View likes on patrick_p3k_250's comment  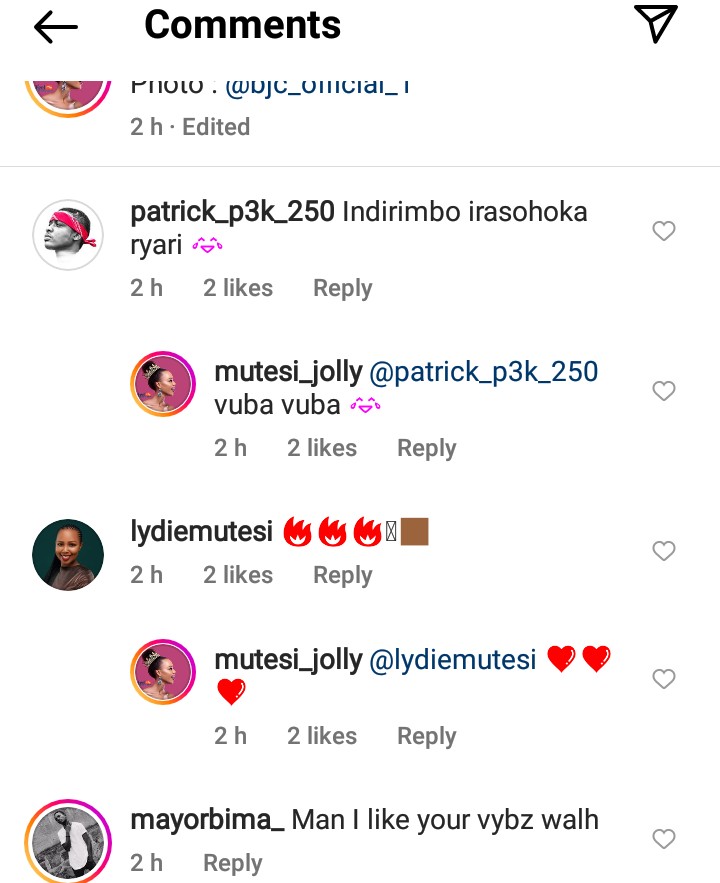pyautogui.click(x=238, y=288)
